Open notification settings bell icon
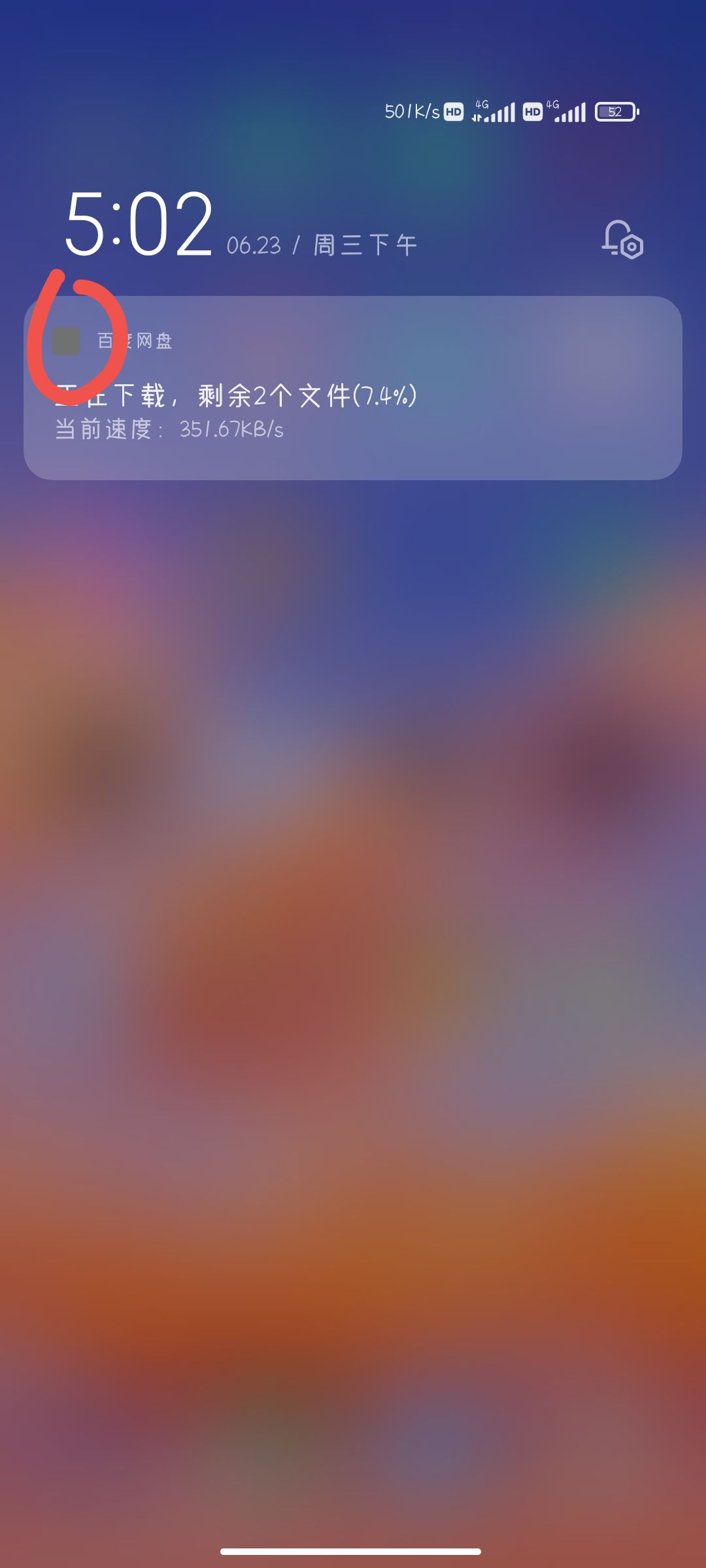706x1568 pixels. coord(622,240)
